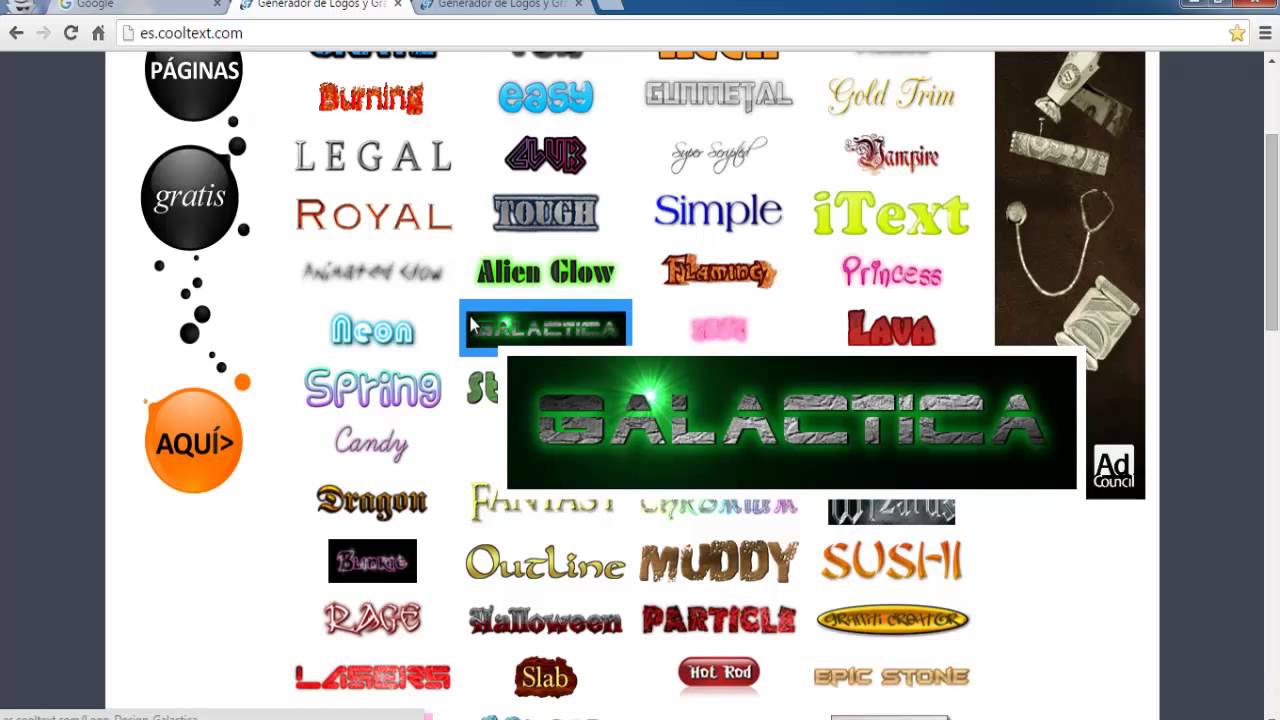Select the Halloween logo style
The image size is (1280, 720).
[545, 620]
